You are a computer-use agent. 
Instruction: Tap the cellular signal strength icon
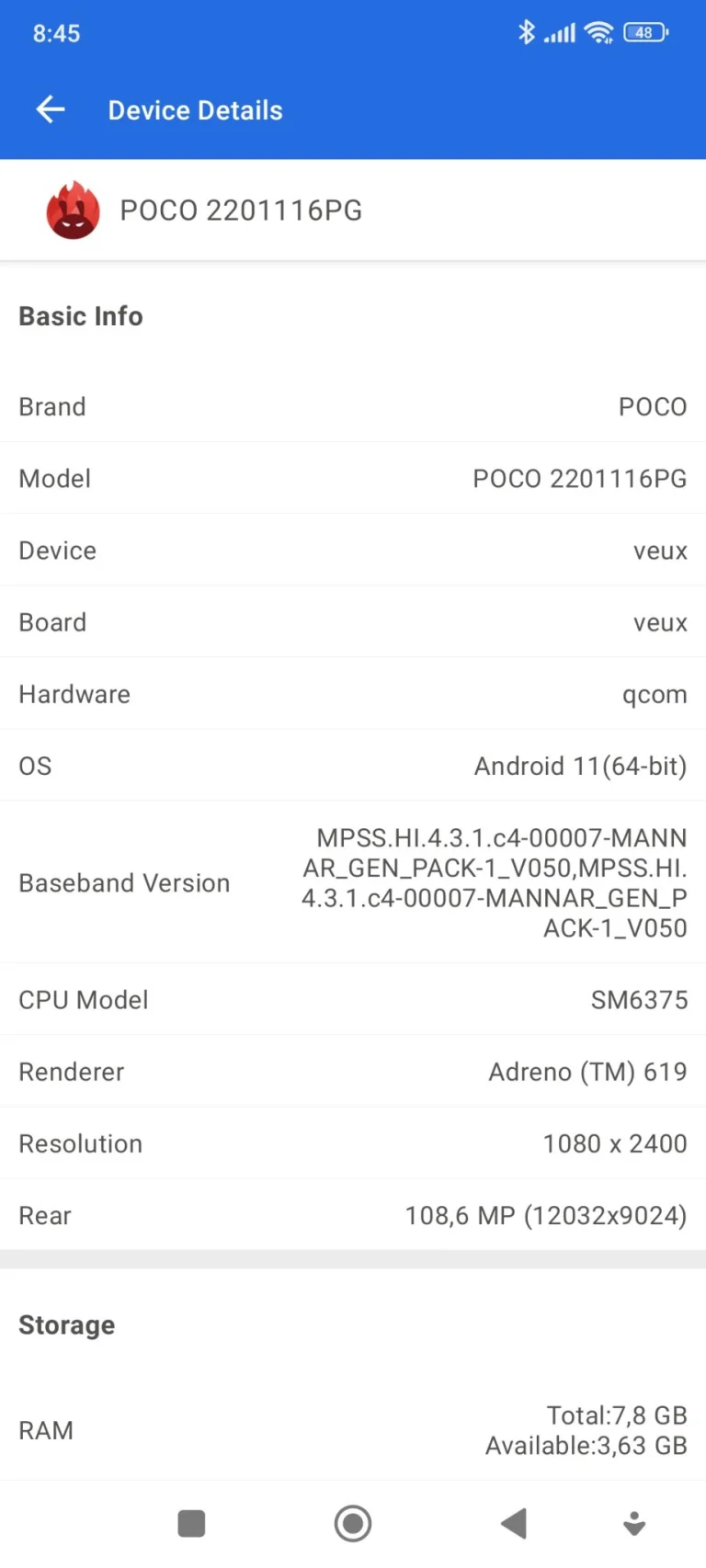point(559,32)
